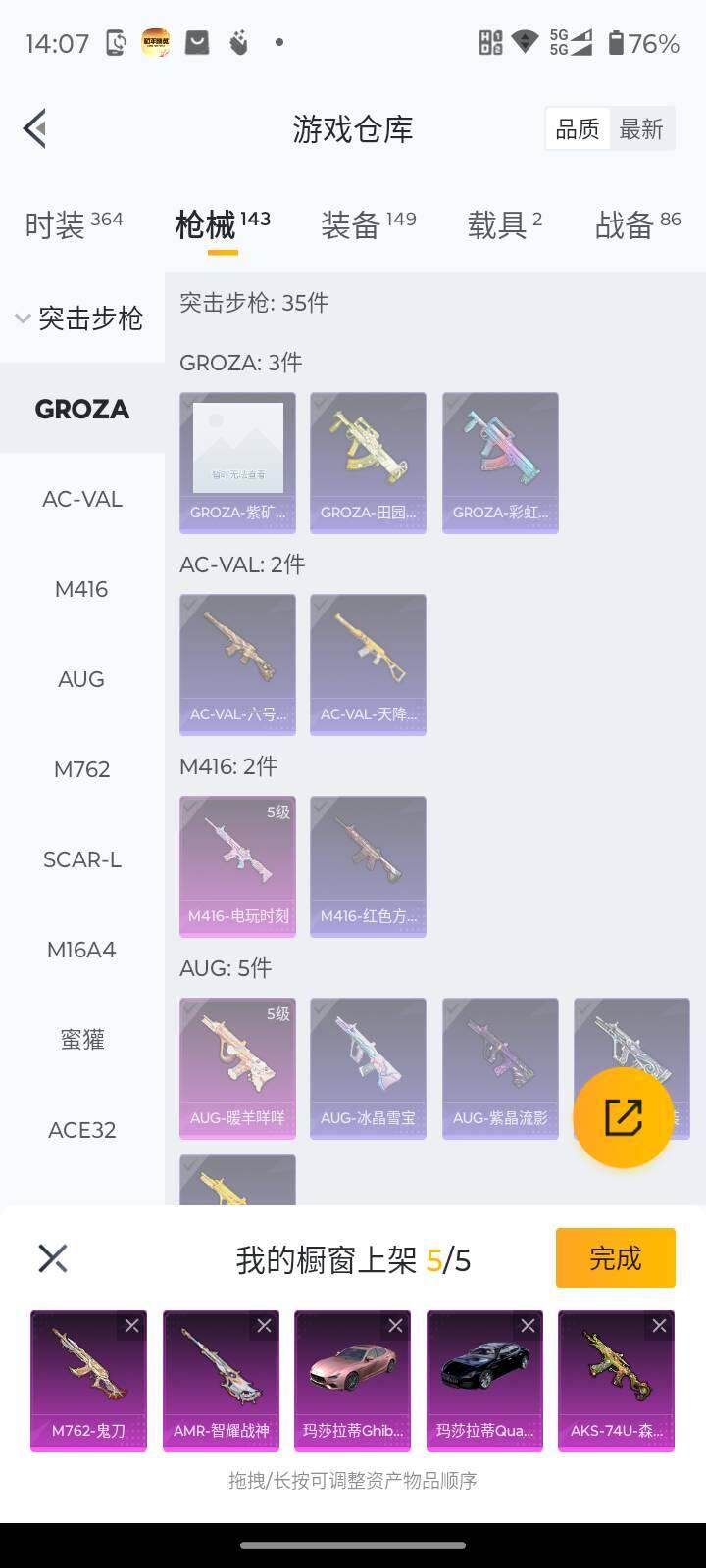Remove AKS-74U skin from the showcase
706x1568 pixels.
point(659,1326)
